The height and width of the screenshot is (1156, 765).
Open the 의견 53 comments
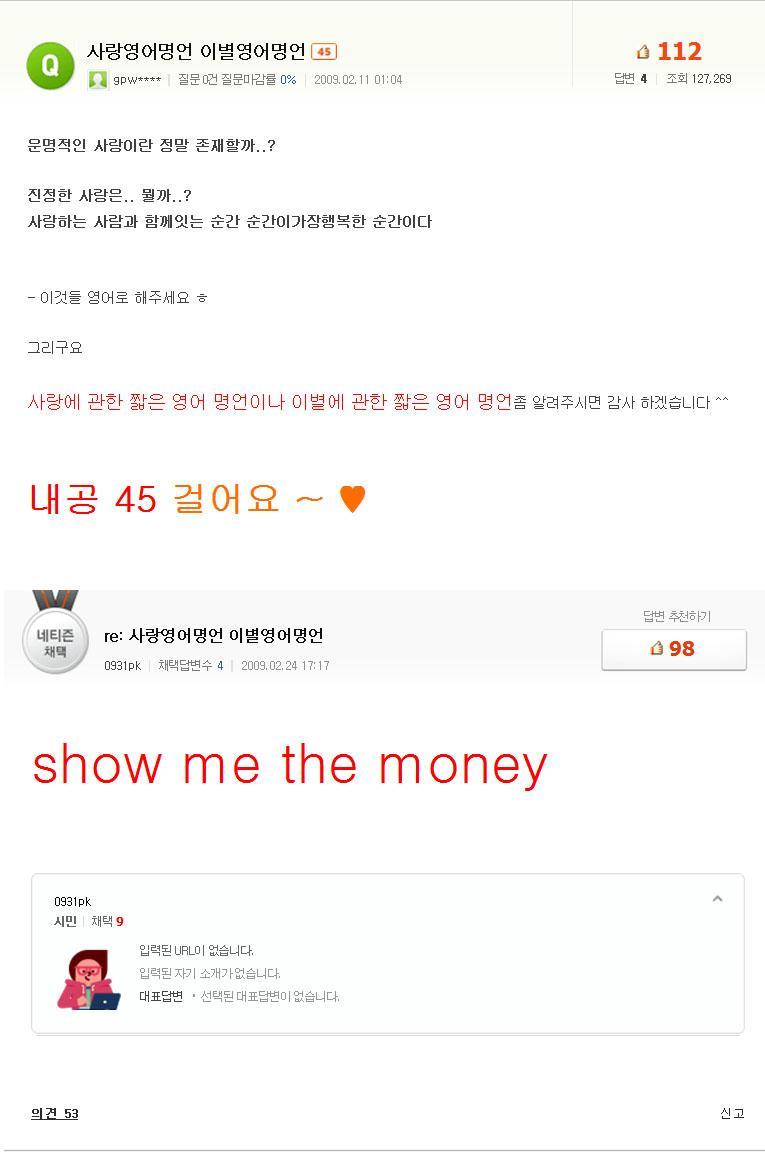point(54,1114)
